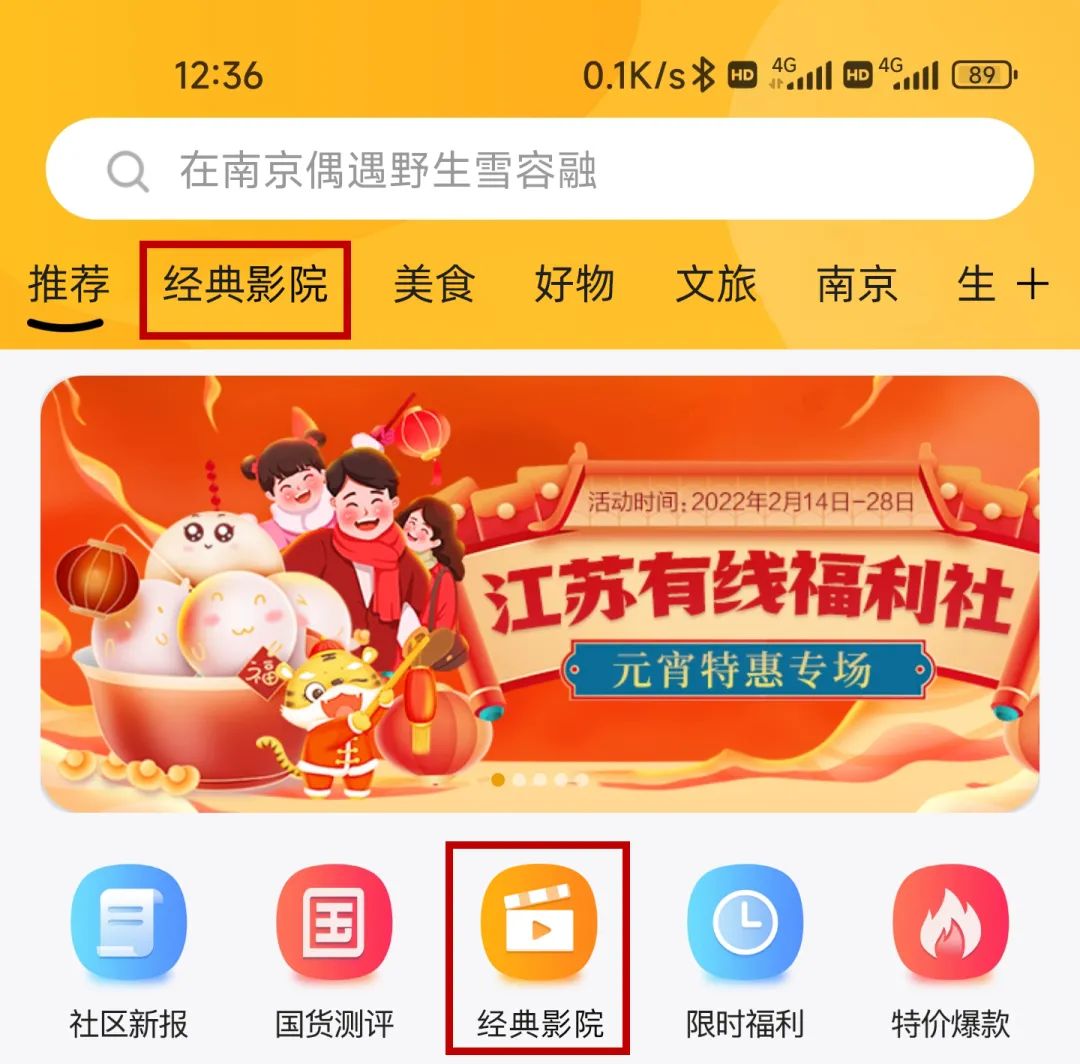Image resolution: width=1080 pixels, height=1064 pixels.
Task: Tap the plus icon to manage channels
Action: click(x=1032, y=286)
